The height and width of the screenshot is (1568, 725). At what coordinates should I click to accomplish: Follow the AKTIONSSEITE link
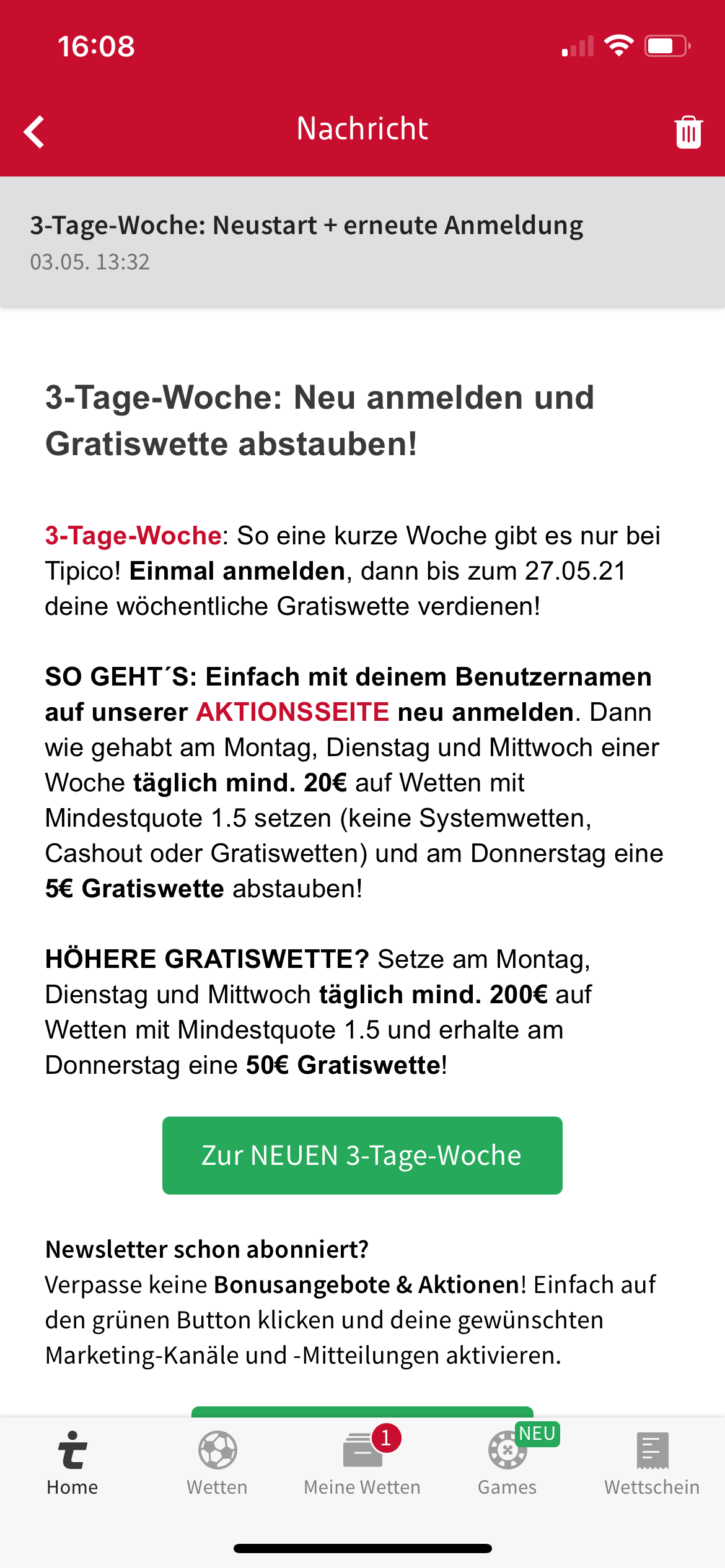(292, 712)
